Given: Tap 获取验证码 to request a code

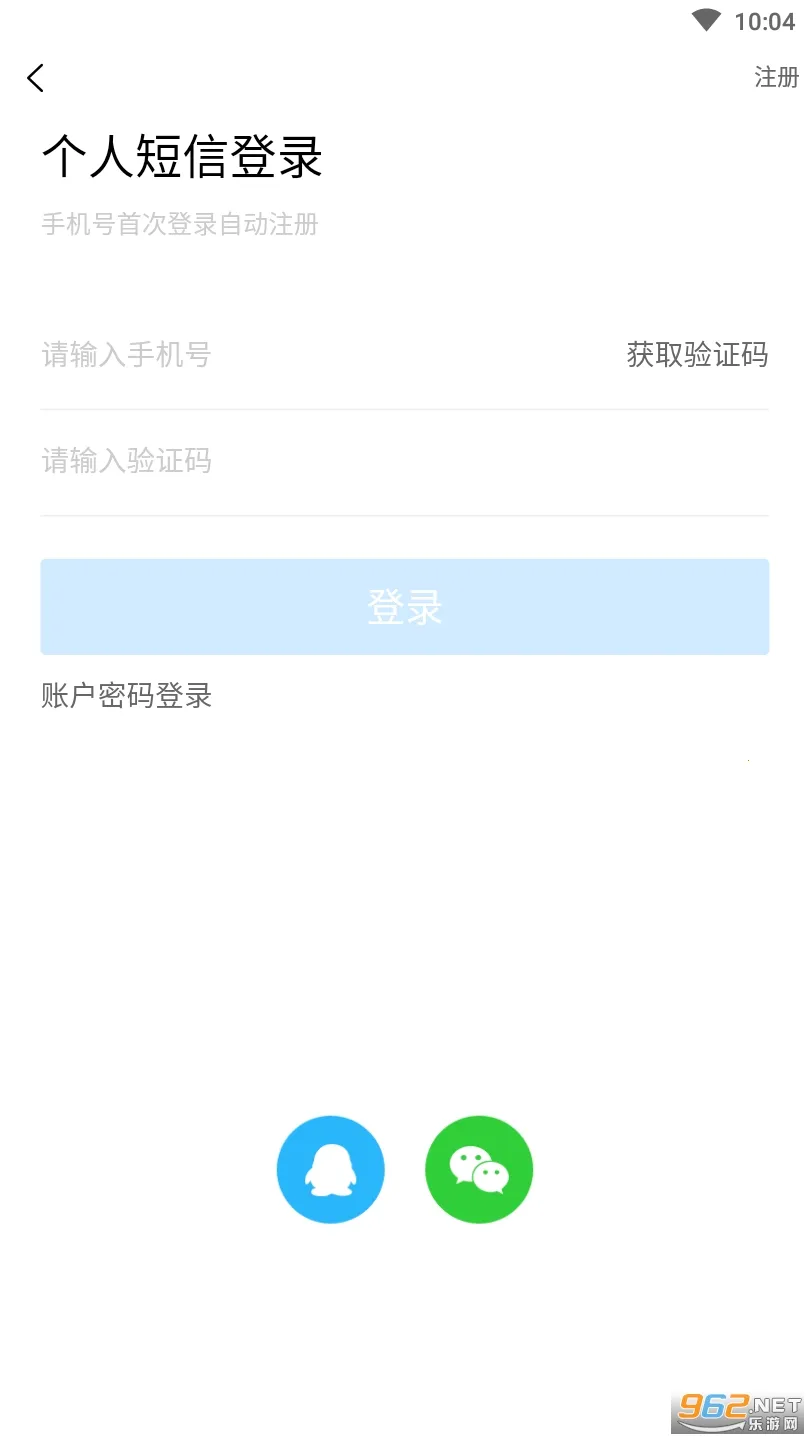Looking at the screenshot, I should [x=697, y=355].
